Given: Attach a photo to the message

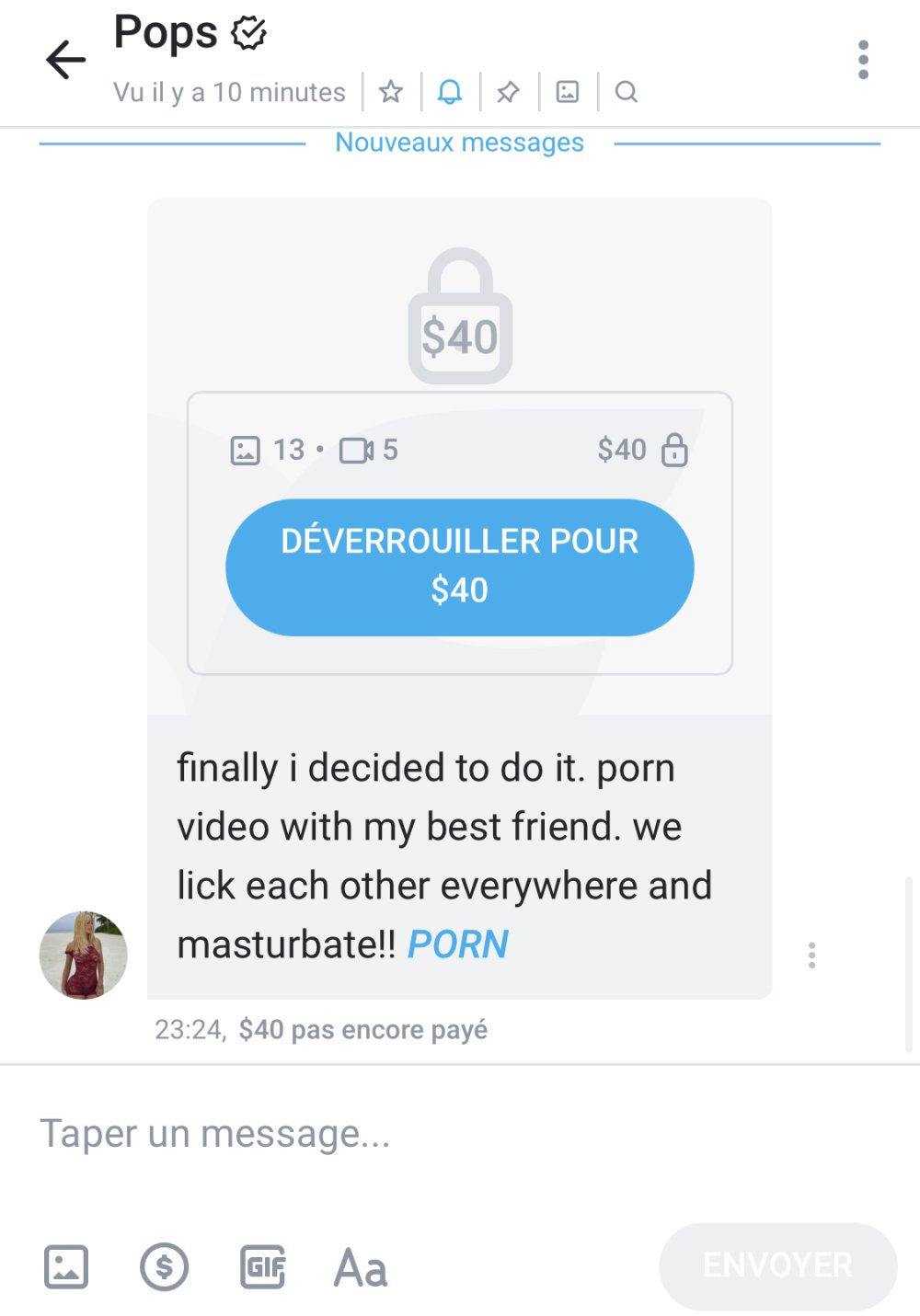Looking at the screenshot, I should coord(66,1266).
